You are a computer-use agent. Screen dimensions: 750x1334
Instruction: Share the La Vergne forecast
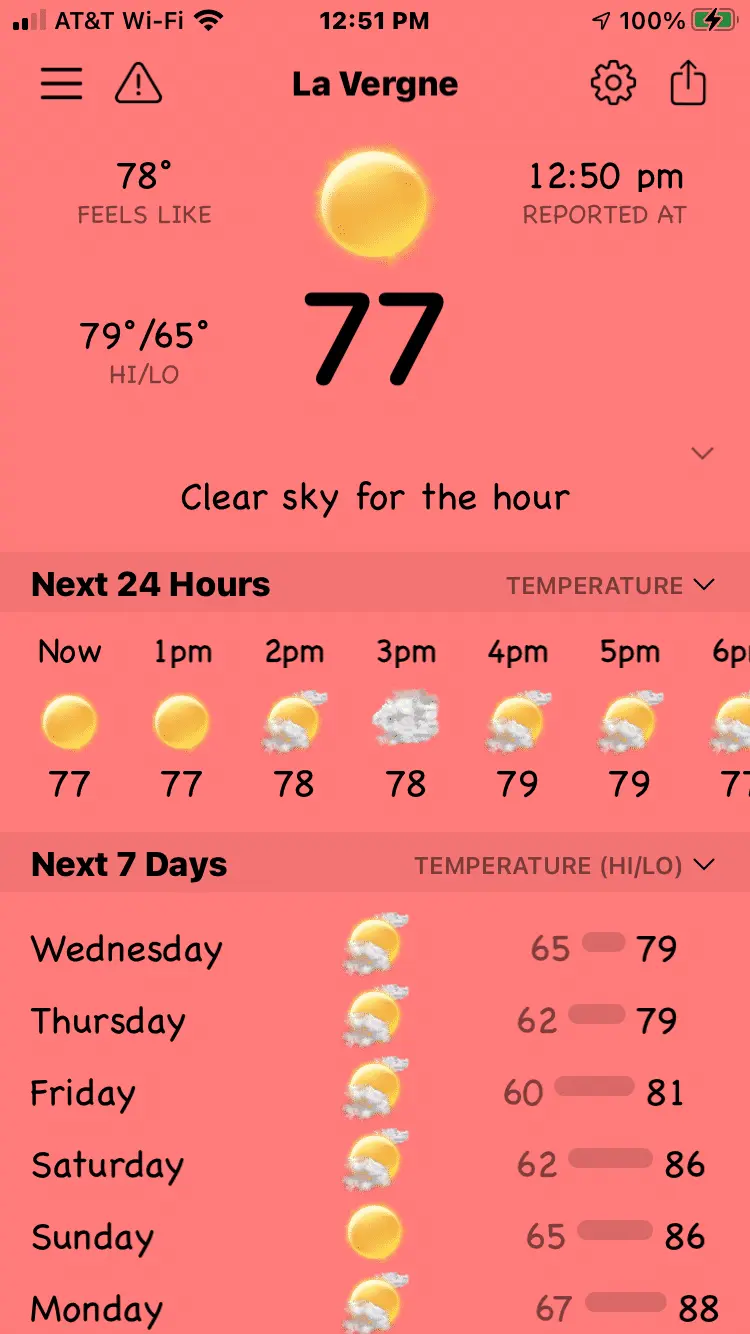point(688,84)
